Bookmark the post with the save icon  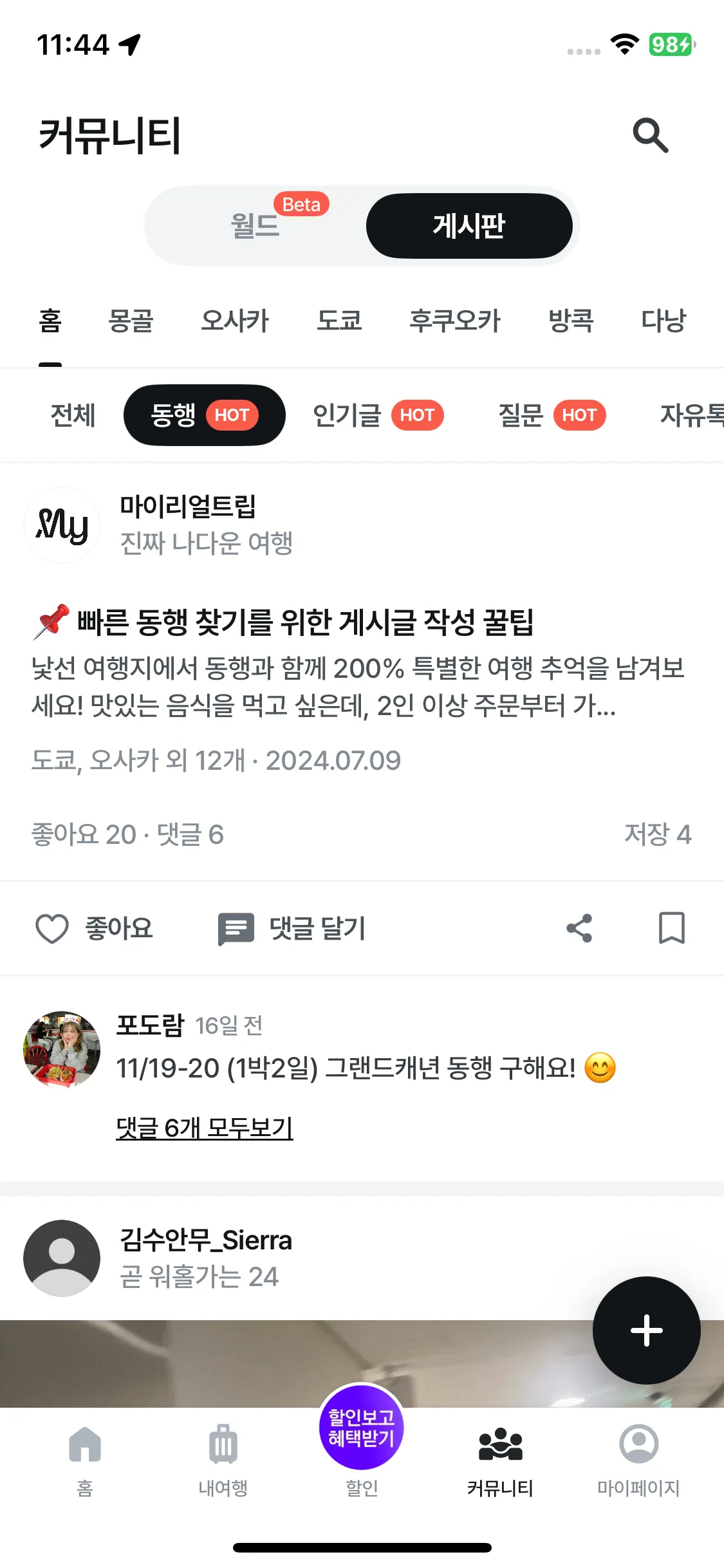tap(670, 928)
